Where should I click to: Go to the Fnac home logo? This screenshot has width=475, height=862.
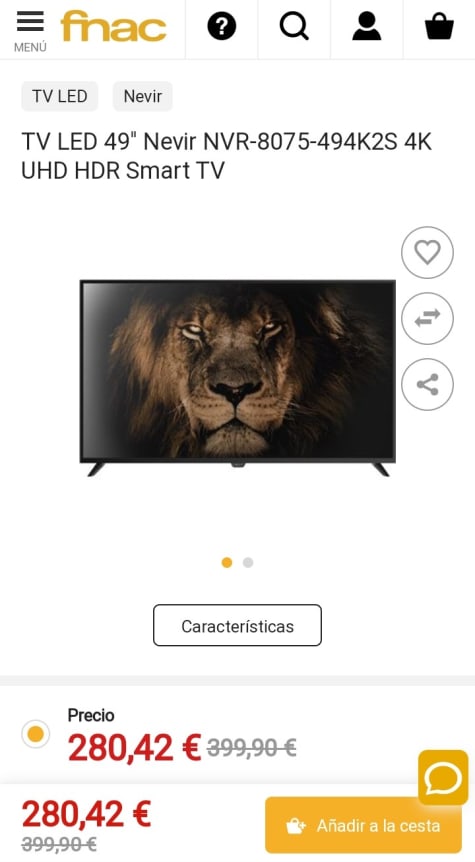click(x=113, y=26)
